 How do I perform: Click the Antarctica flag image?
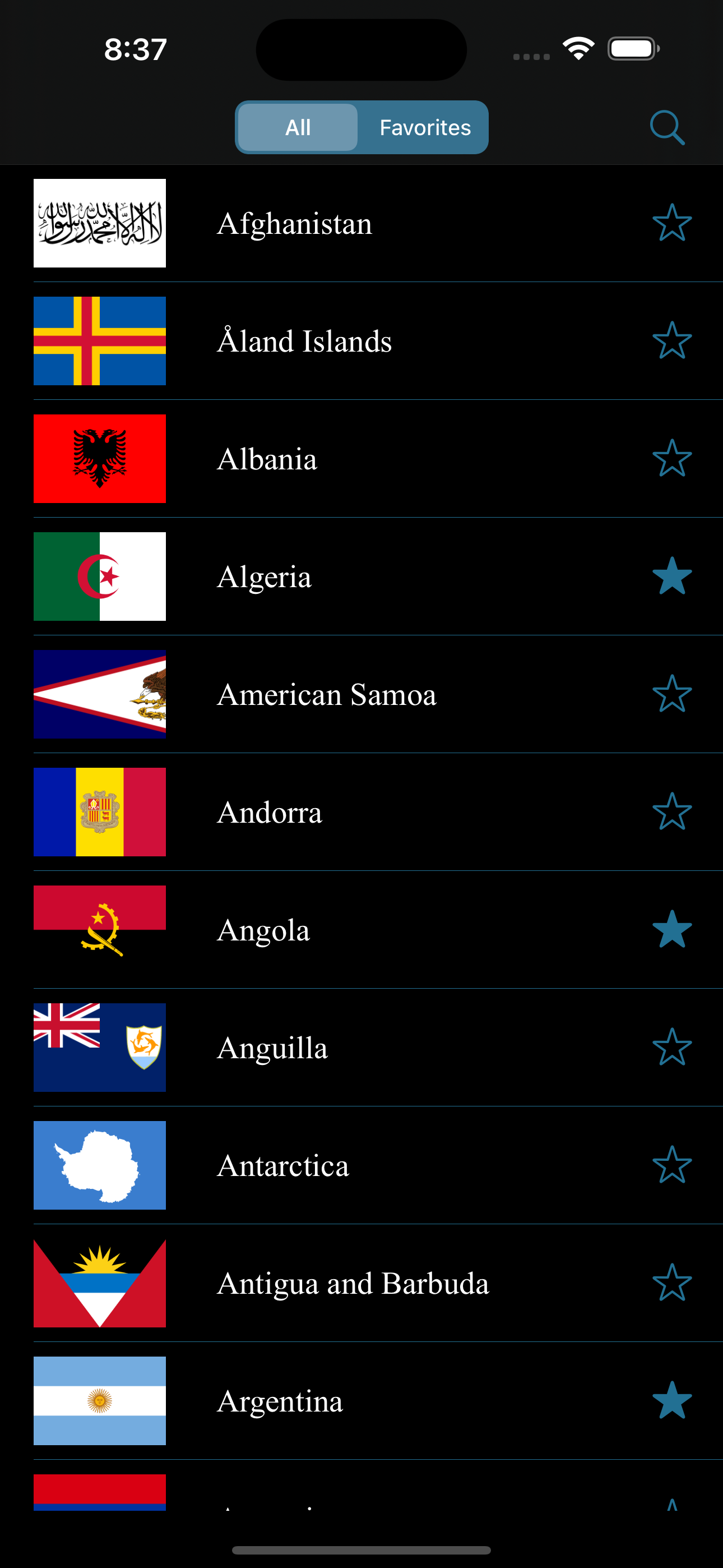pyautogui.click(x=99, y=1165)
